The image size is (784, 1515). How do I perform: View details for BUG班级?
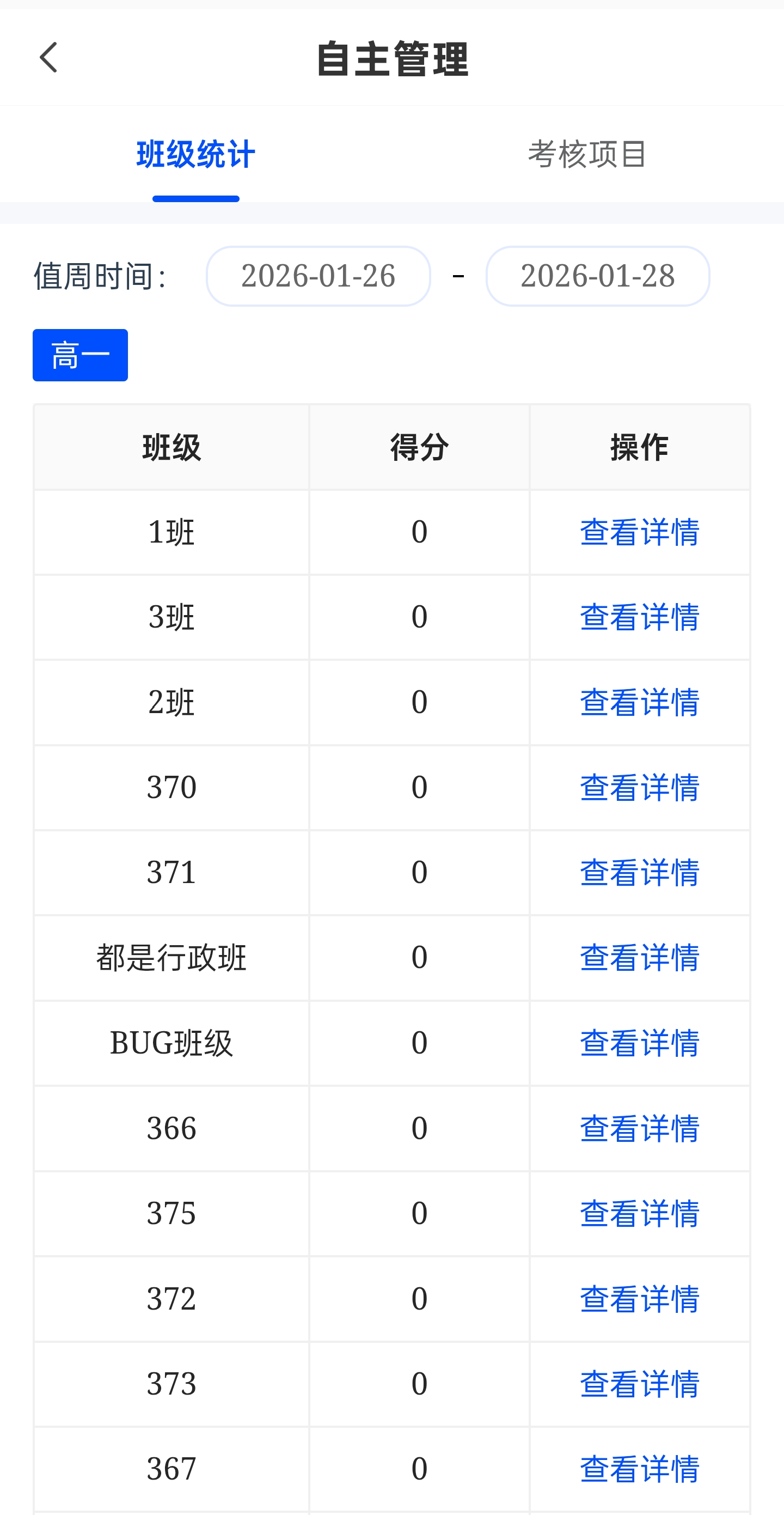pos(639,1043)
